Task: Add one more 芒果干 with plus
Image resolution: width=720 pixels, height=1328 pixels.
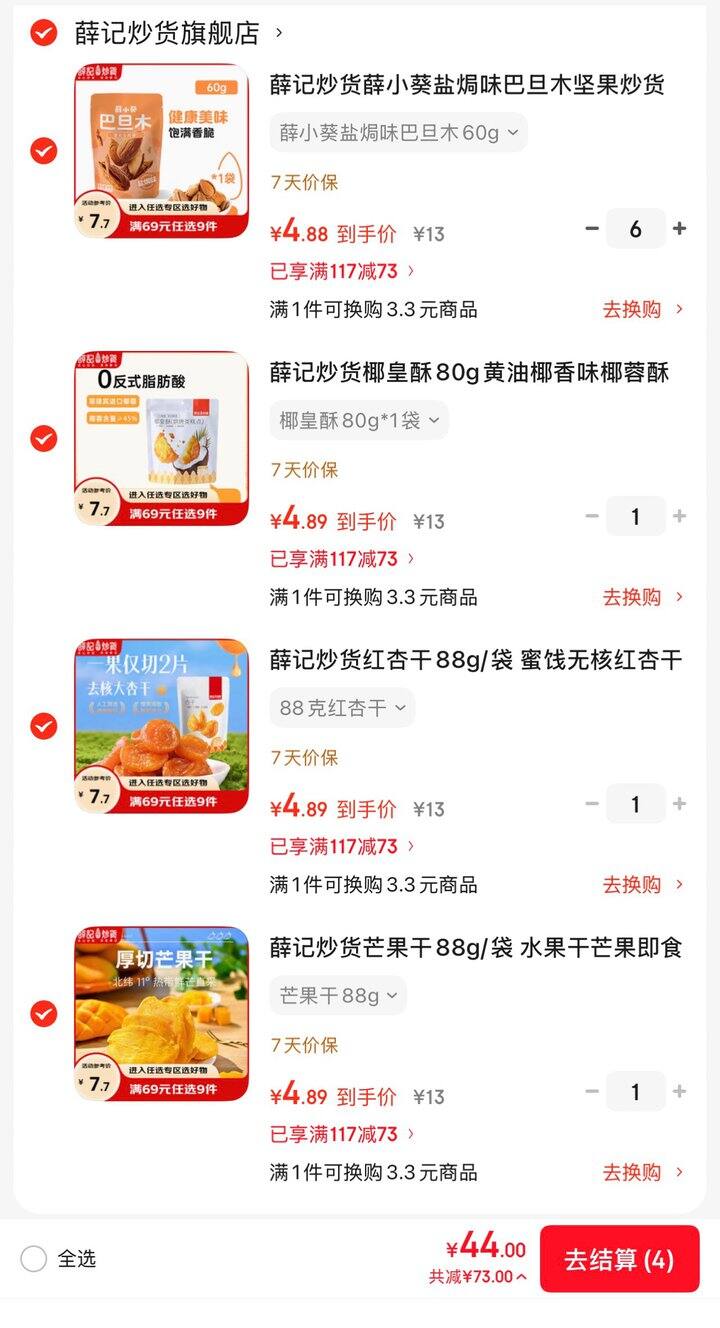Action: tap(680, 1092)
